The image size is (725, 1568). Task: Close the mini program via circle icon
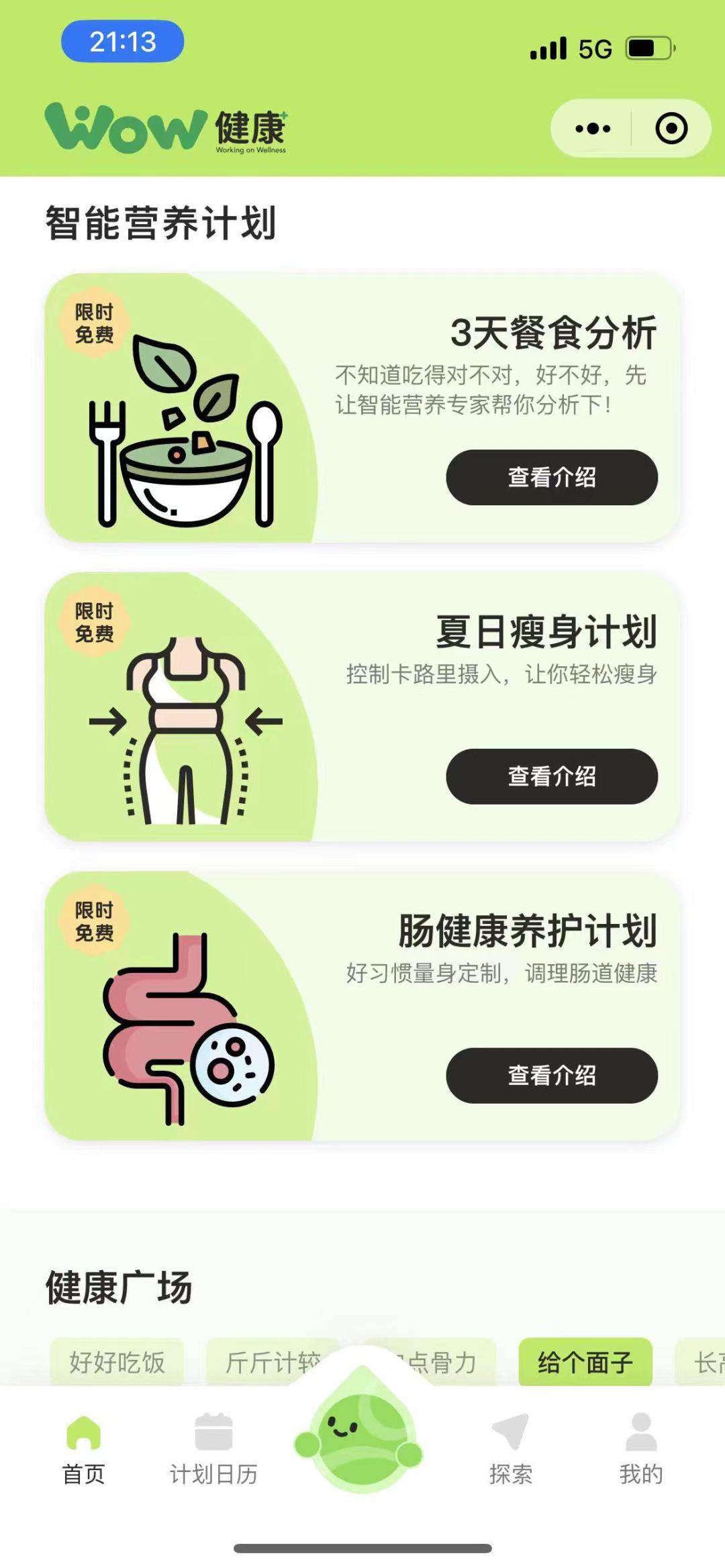tap(671, 128)
